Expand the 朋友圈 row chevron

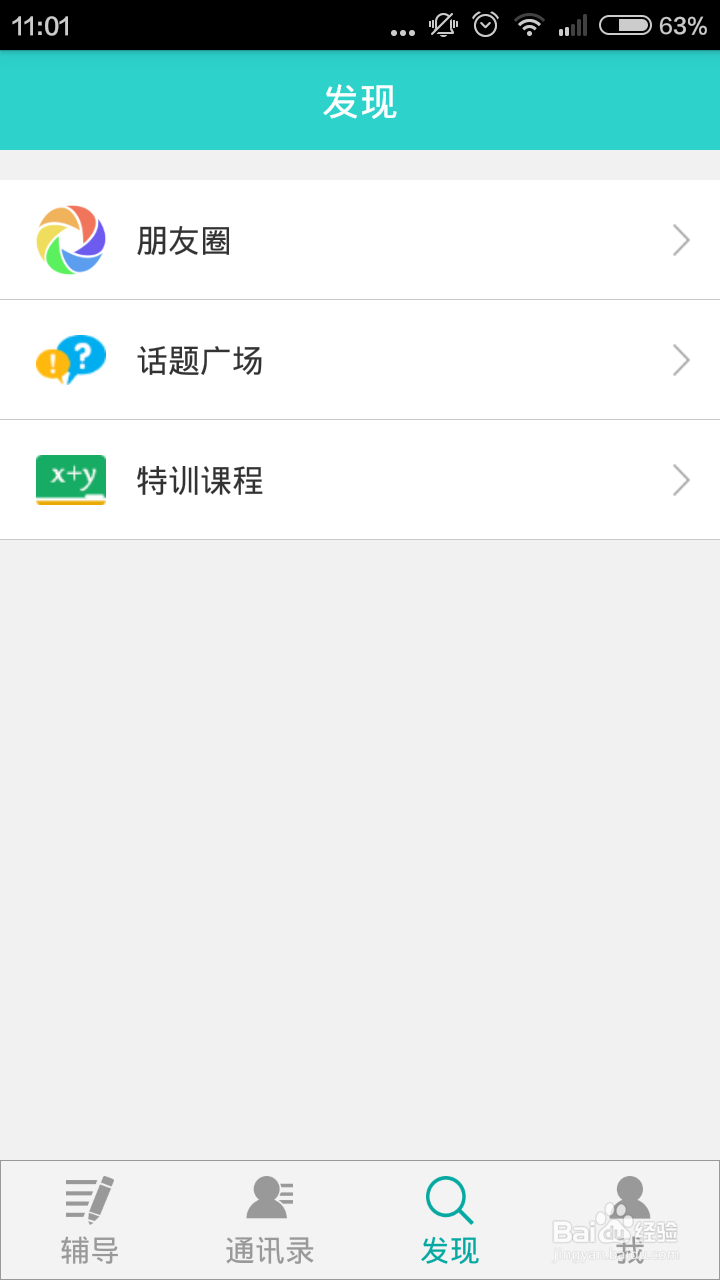point(681,240)
